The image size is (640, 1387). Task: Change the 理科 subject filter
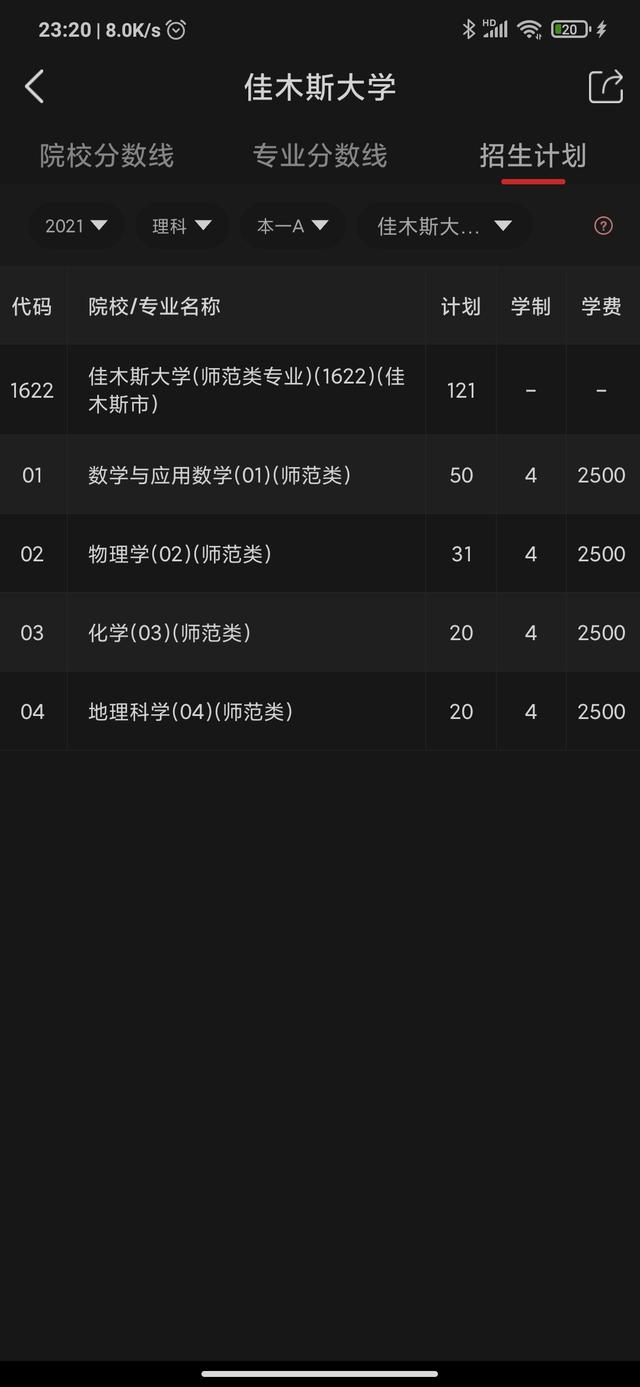pos(182,226)
